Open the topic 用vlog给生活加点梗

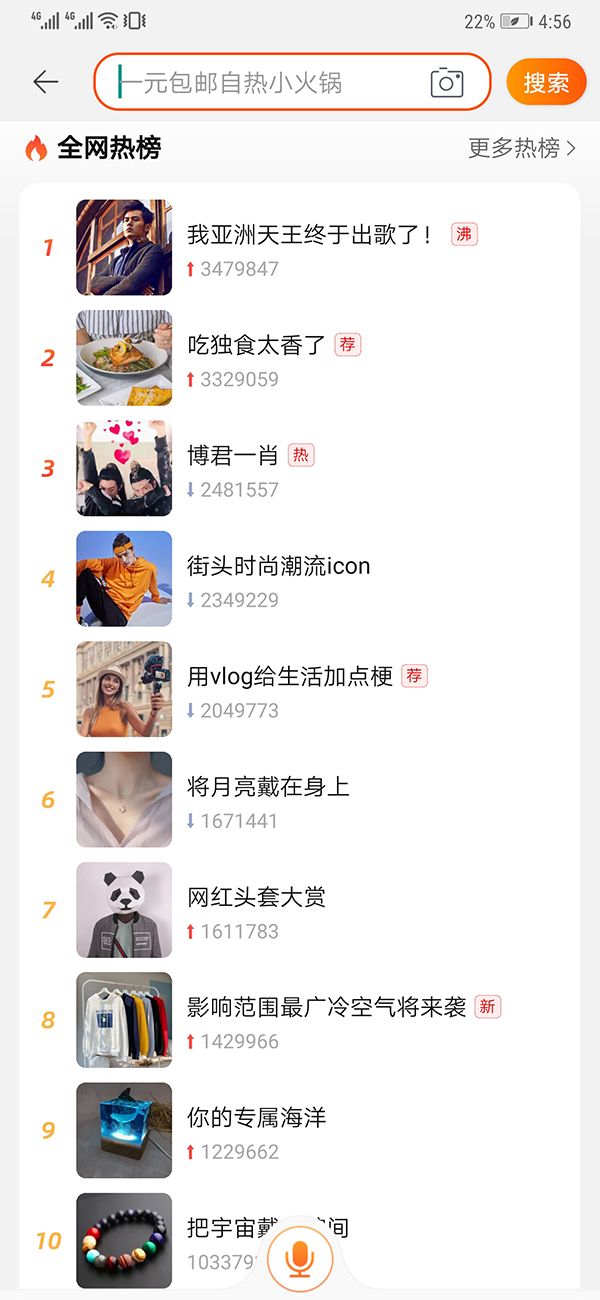290,677
